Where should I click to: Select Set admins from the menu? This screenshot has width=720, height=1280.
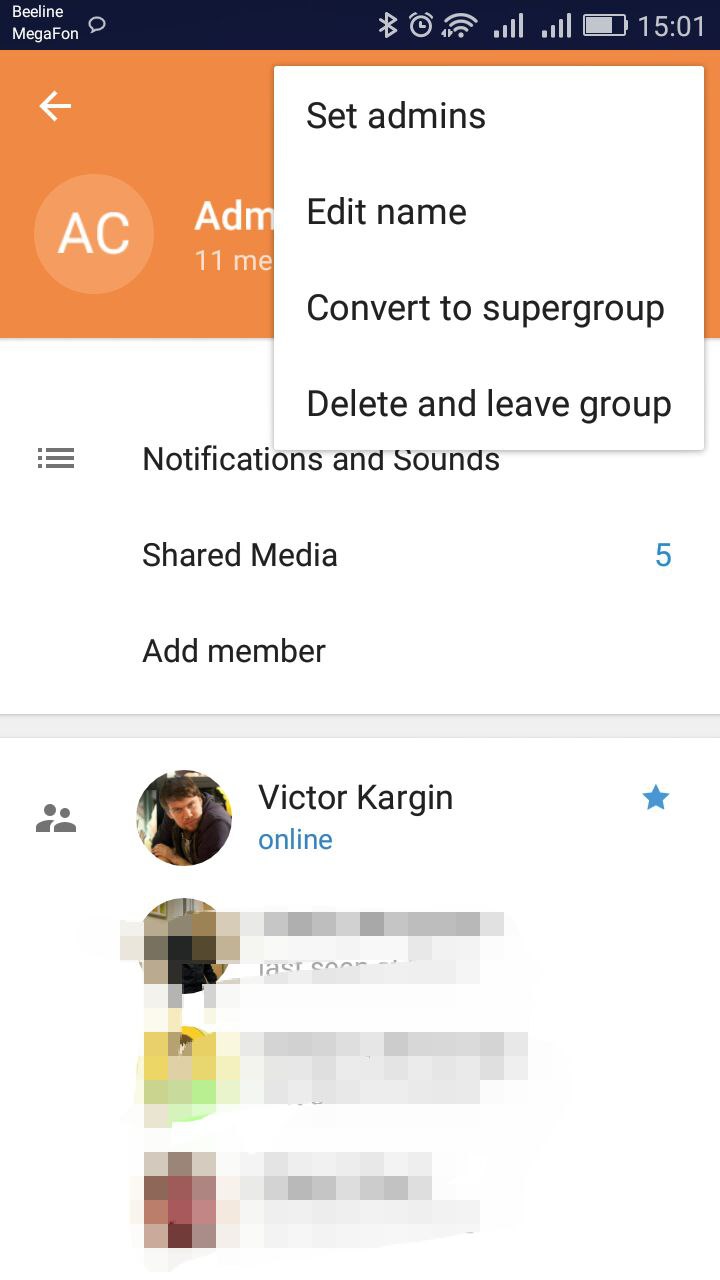pyautogui.click(x=396, y=116)
